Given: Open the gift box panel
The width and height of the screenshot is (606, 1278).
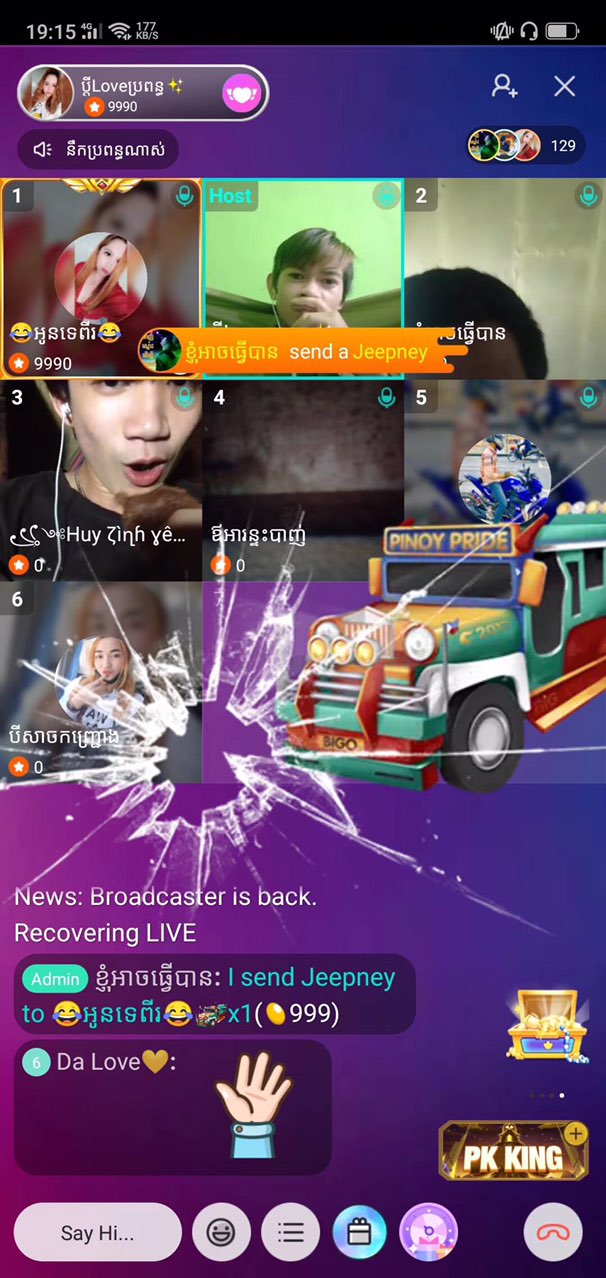Looking at the screenshot, I should (360, 1232).
